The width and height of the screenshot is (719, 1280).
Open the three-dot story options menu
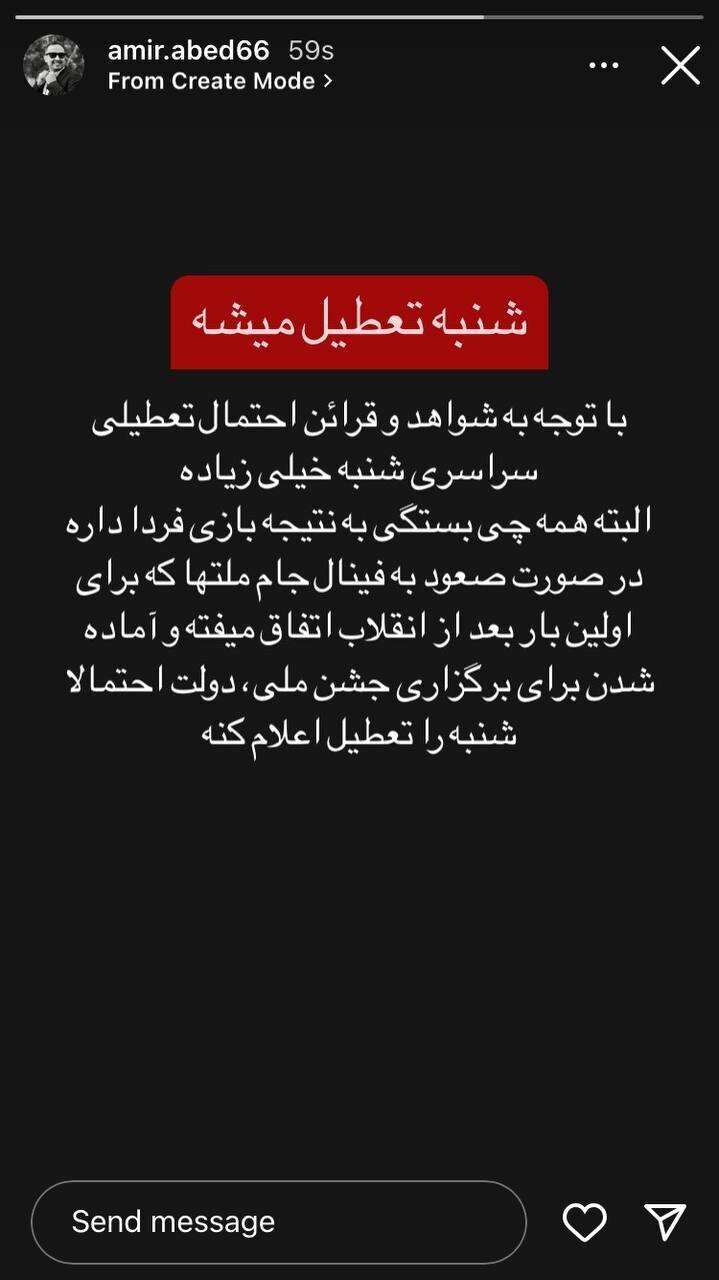coord(604,66)
